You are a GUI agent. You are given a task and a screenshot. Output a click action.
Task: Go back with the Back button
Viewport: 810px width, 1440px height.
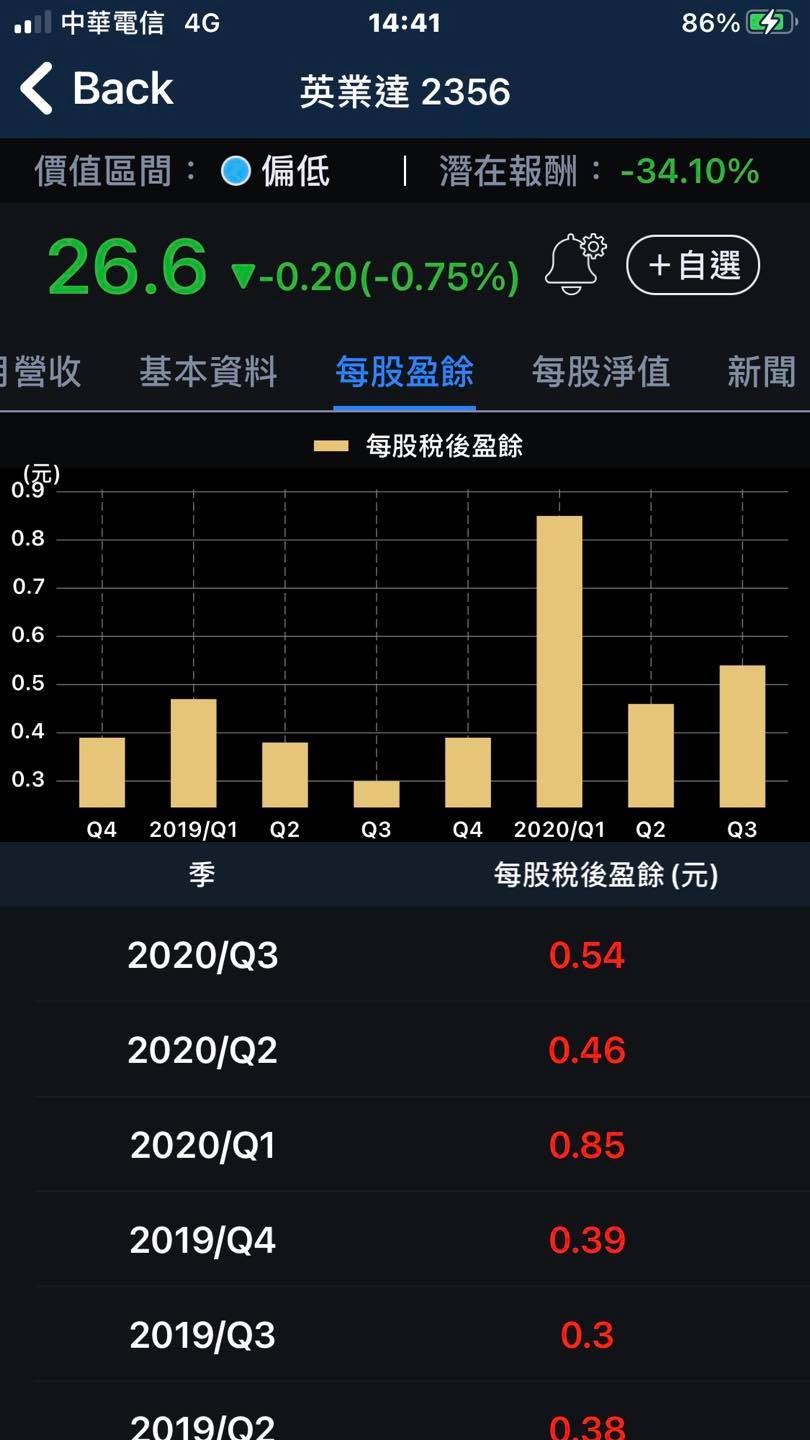(x=97, y=89)
